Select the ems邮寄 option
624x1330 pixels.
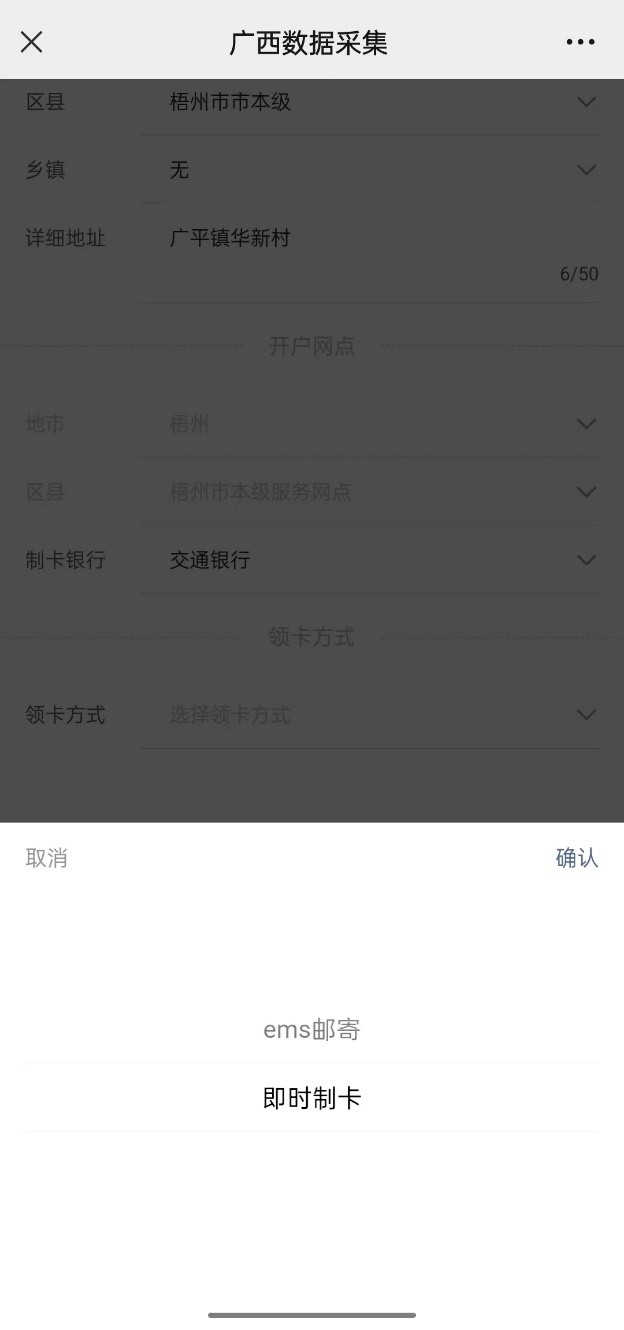tap(312, 1030)
